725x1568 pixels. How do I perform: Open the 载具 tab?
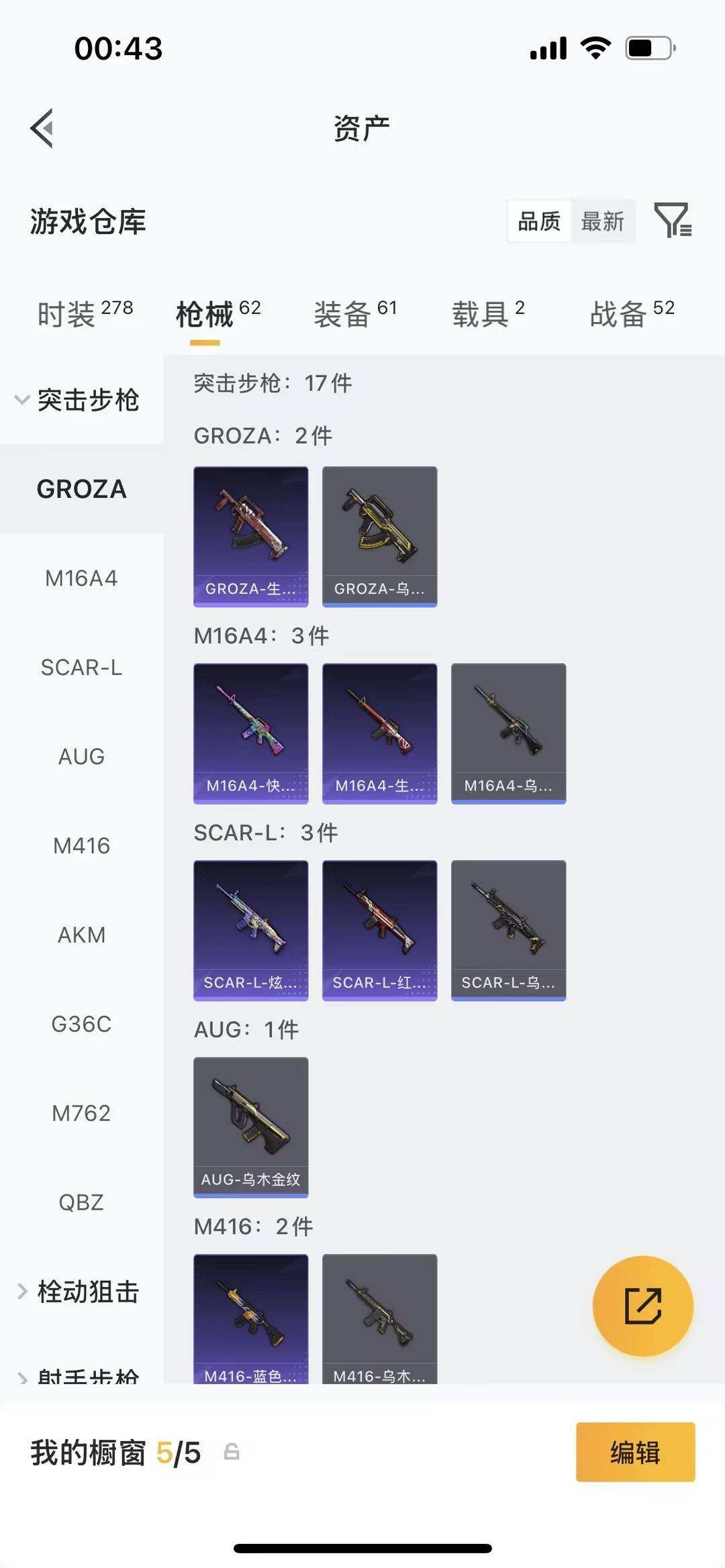pyautogui.click(x=488, y=313)
